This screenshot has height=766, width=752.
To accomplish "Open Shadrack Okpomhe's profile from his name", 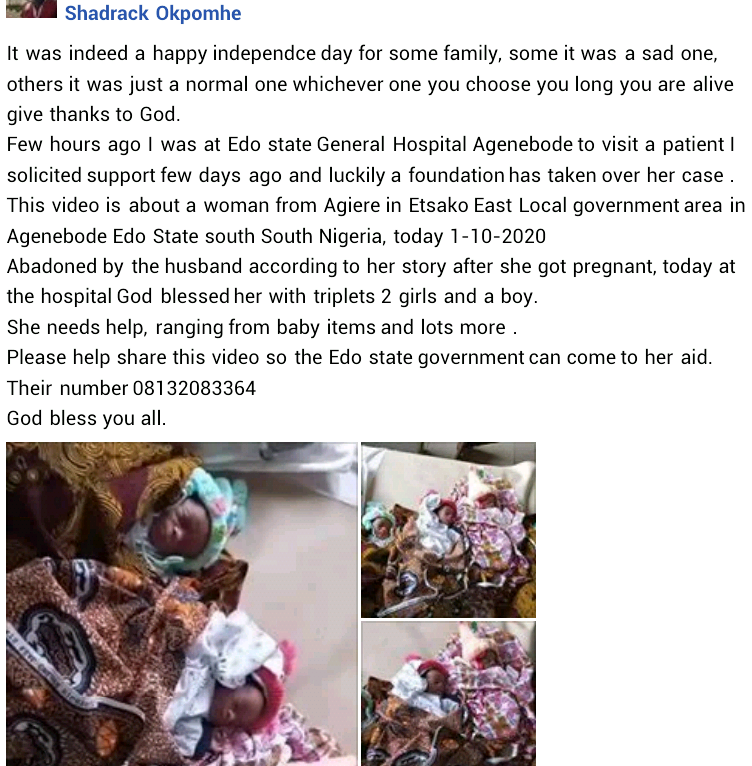I will pos(153,14).
